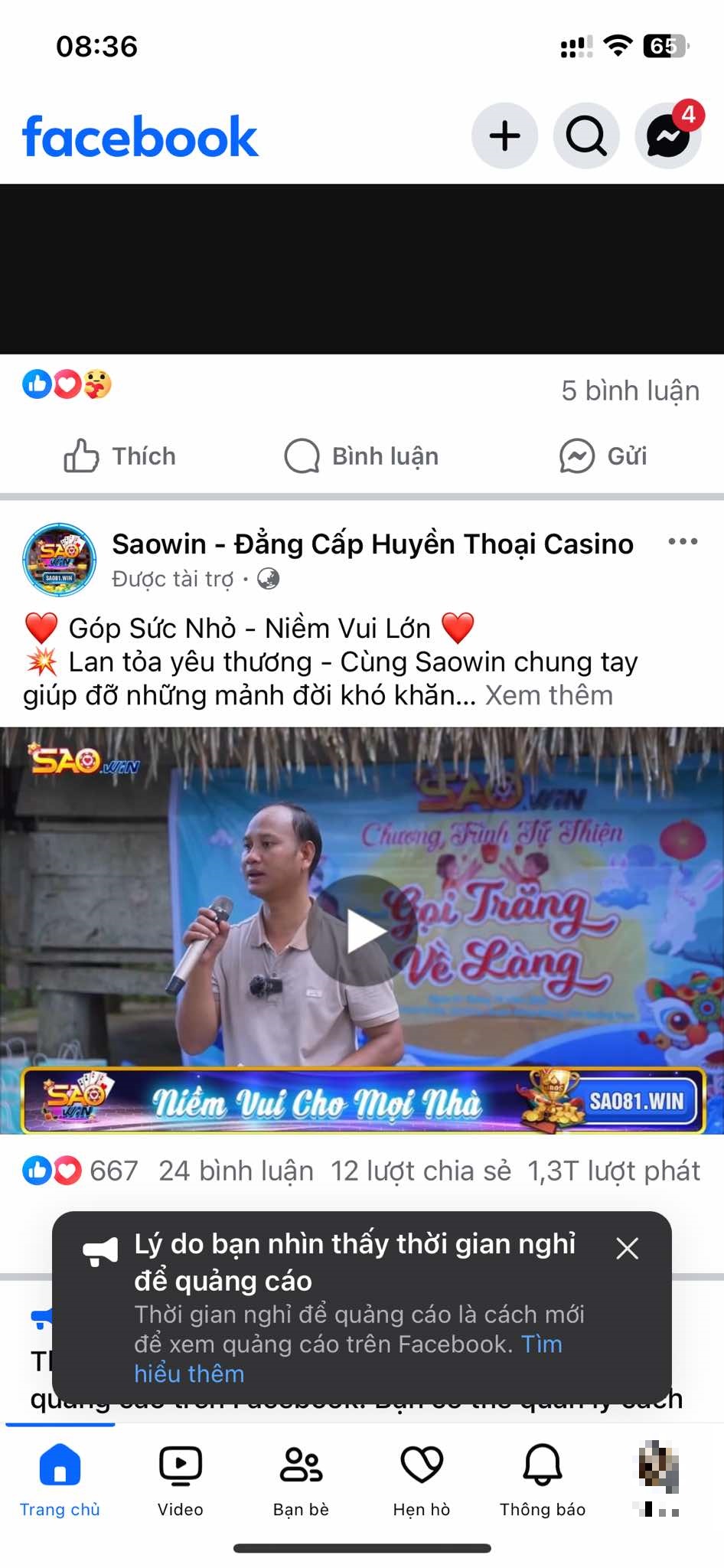The height and width of the screenshot is (1568, 724).
Task: Tap the heart reaction on the video post
Action: click(67, 1171)
